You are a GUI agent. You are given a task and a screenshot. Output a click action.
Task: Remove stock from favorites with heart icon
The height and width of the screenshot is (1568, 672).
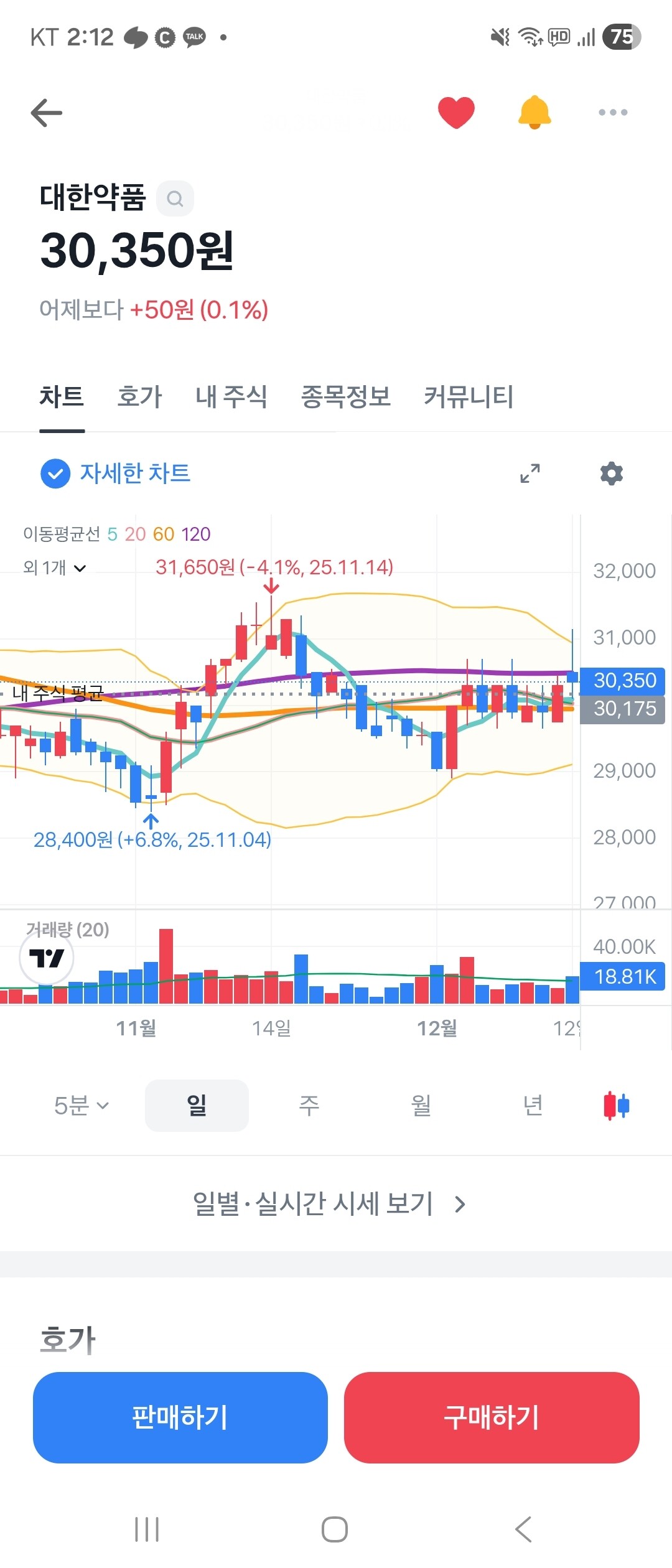pos(456,113)
